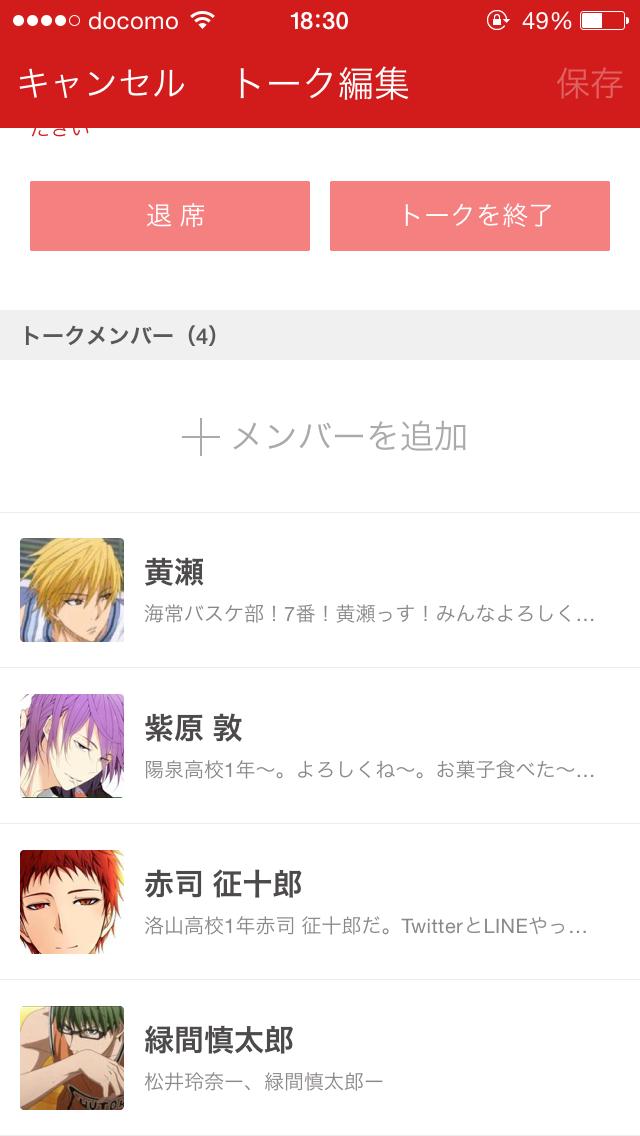Tap the 退席 button
The height and width of the screenshot is (1136, 640).
point(170,216)
